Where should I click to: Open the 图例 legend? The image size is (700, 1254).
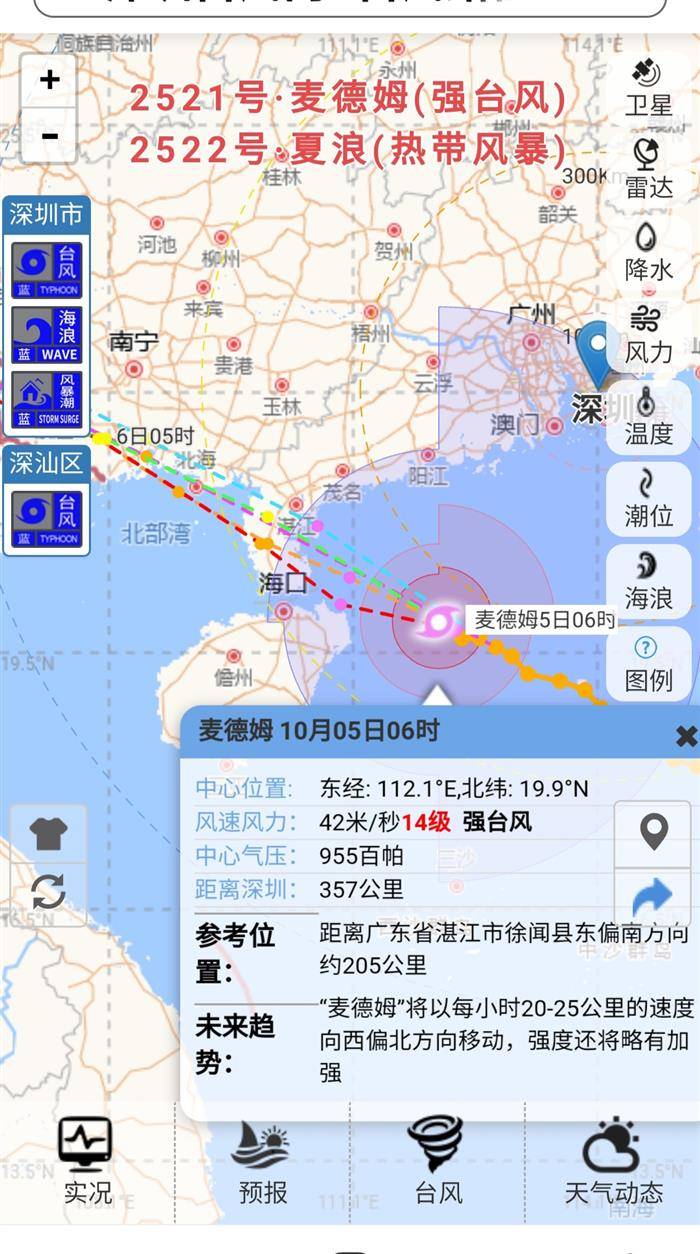pyautogui.click(x=648, y=662)
